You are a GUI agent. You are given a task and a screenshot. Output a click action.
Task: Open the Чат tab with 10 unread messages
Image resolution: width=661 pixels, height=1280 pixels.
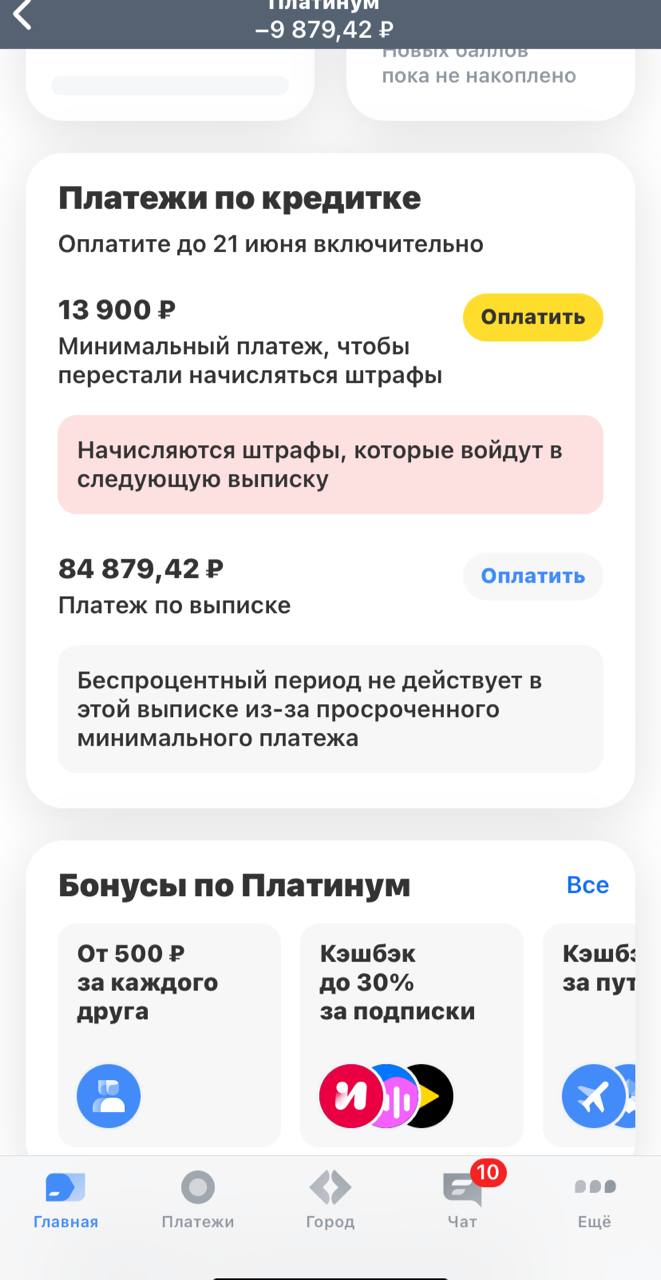tap(463, 1200)
